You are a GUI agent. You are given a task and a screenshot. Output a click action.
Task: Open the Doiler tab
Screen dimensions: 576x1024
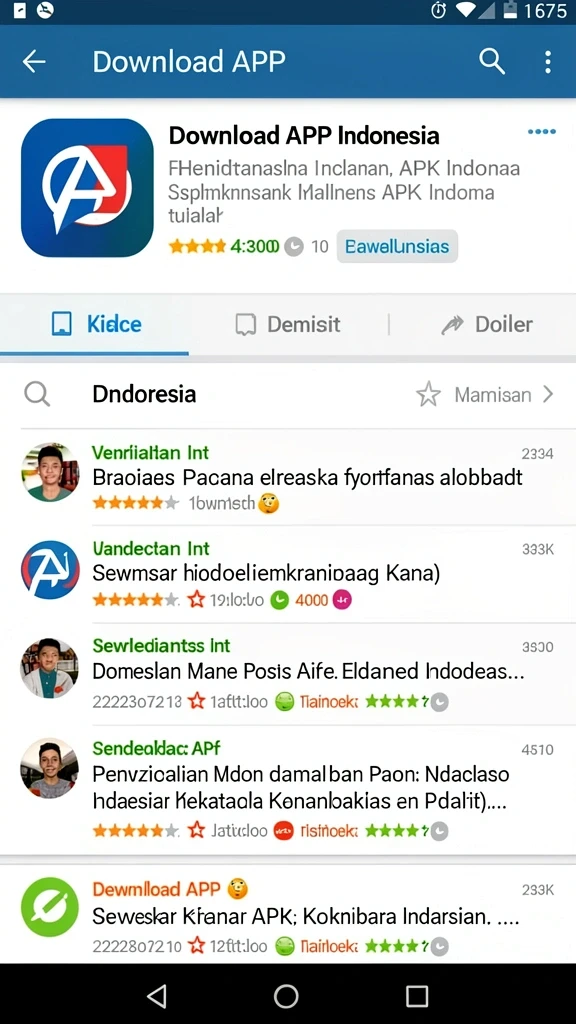tap(487, 324)
